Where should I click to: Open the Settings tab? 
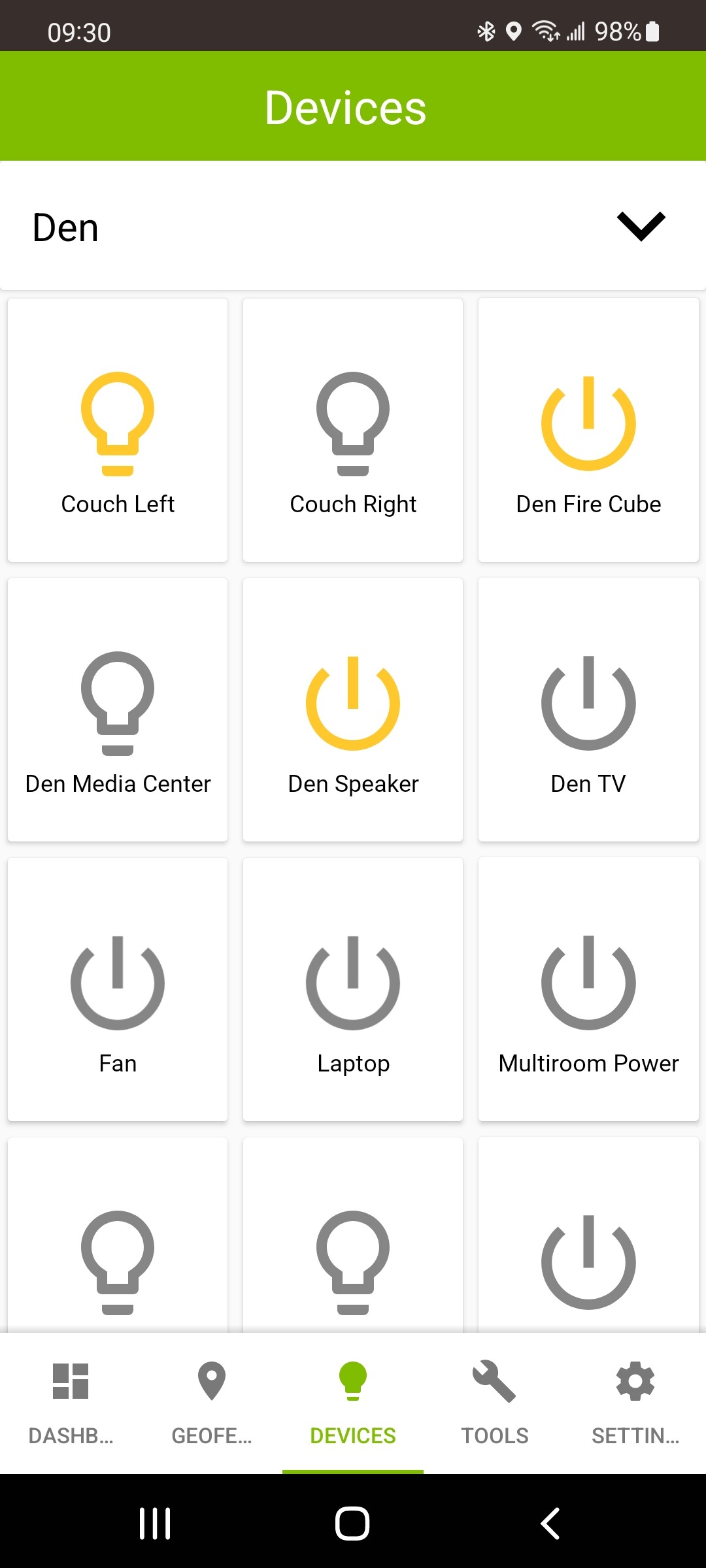pyautogui.click(x=635, y=1403)
